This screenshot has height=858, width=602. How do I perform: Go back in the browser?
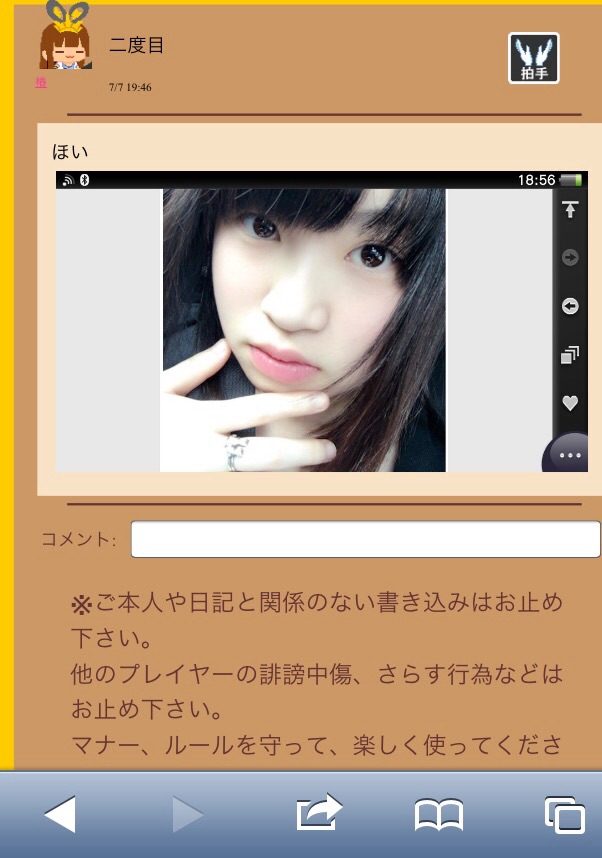60,814
